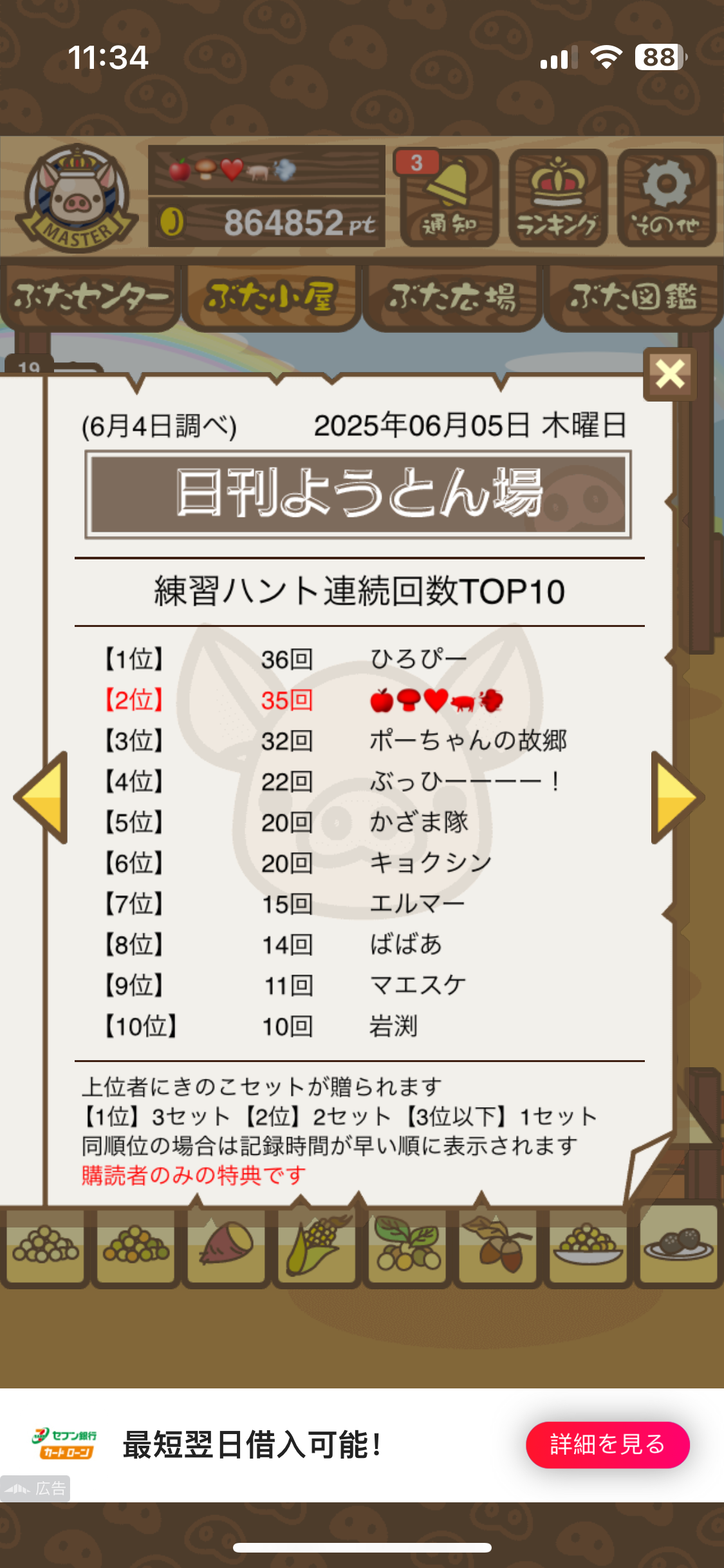Tap the 864852pt points balance
The image size is (724, 1568).
click(x=267, y=223)
